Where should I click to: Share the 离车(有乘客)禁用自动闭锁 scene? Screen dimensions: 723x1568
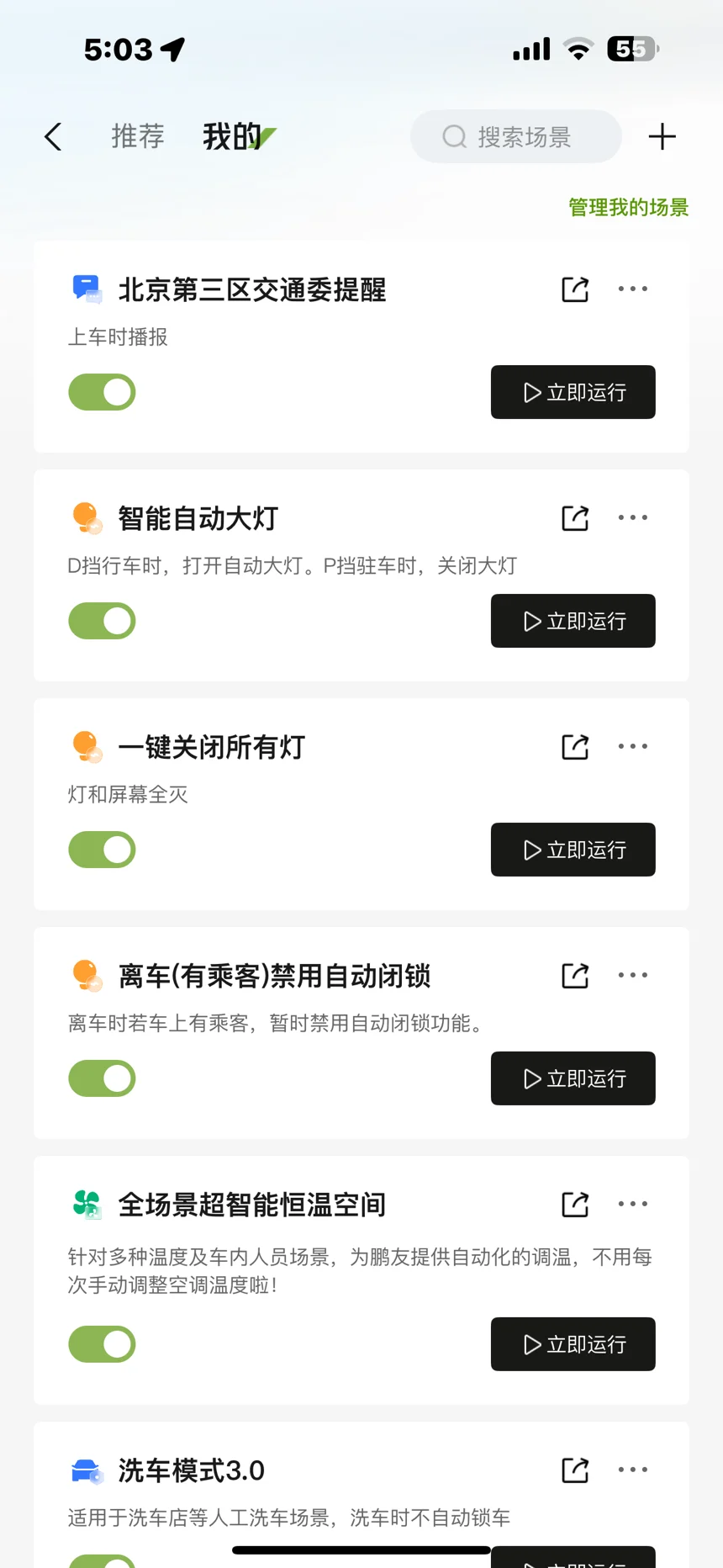tap(575, 976)
